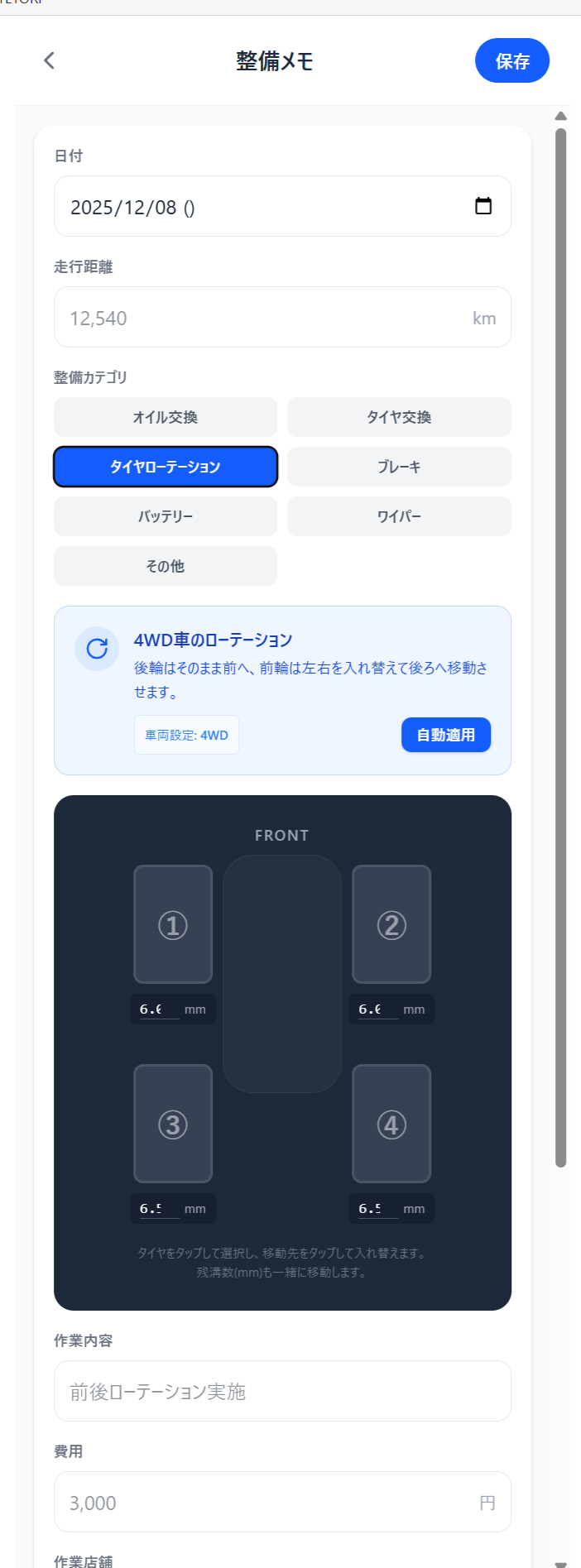Viewport: 581px width, 1568px height.
Task: Go back from 整備メモ screen
Action: click(50, 60)
